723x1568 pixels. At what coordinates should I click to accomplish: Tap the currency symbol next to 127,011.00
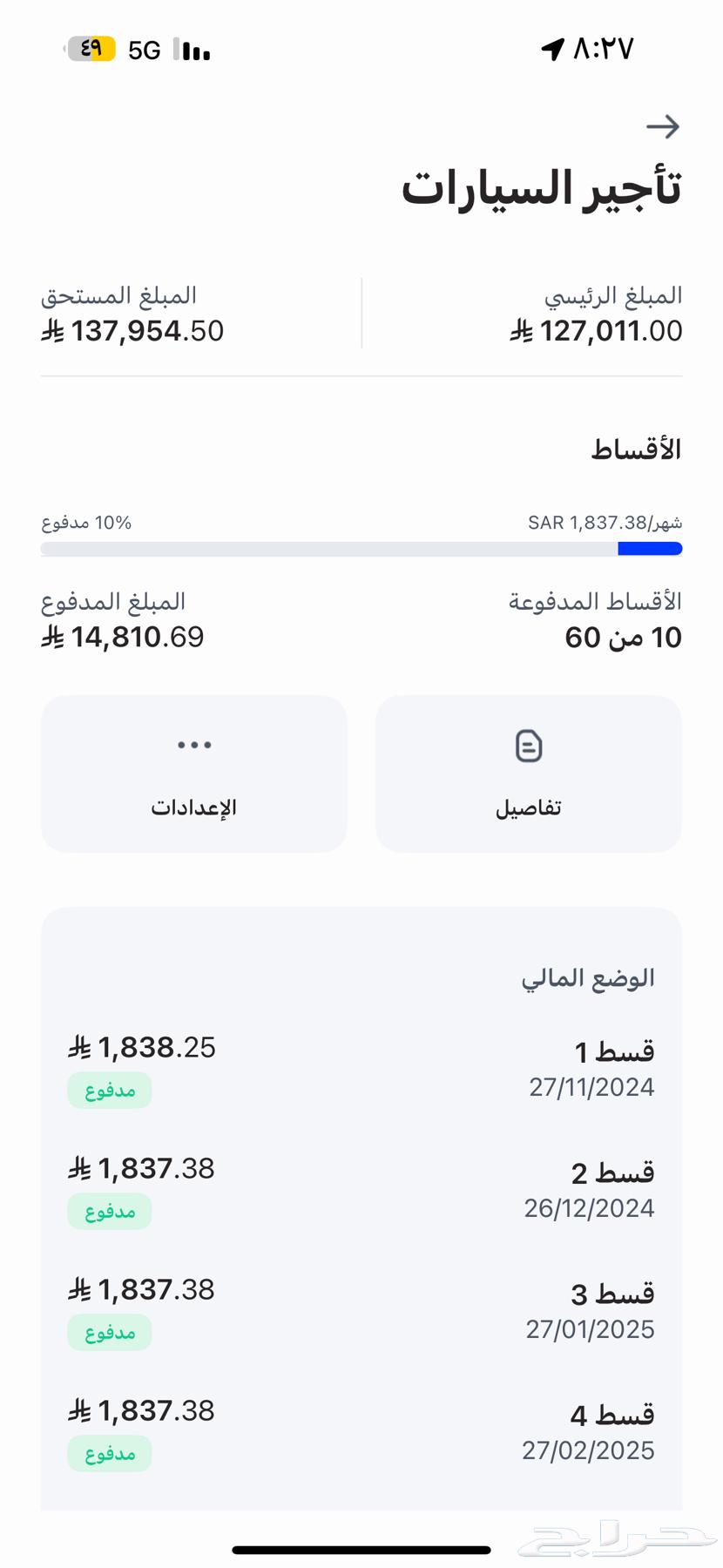(520, 331)
